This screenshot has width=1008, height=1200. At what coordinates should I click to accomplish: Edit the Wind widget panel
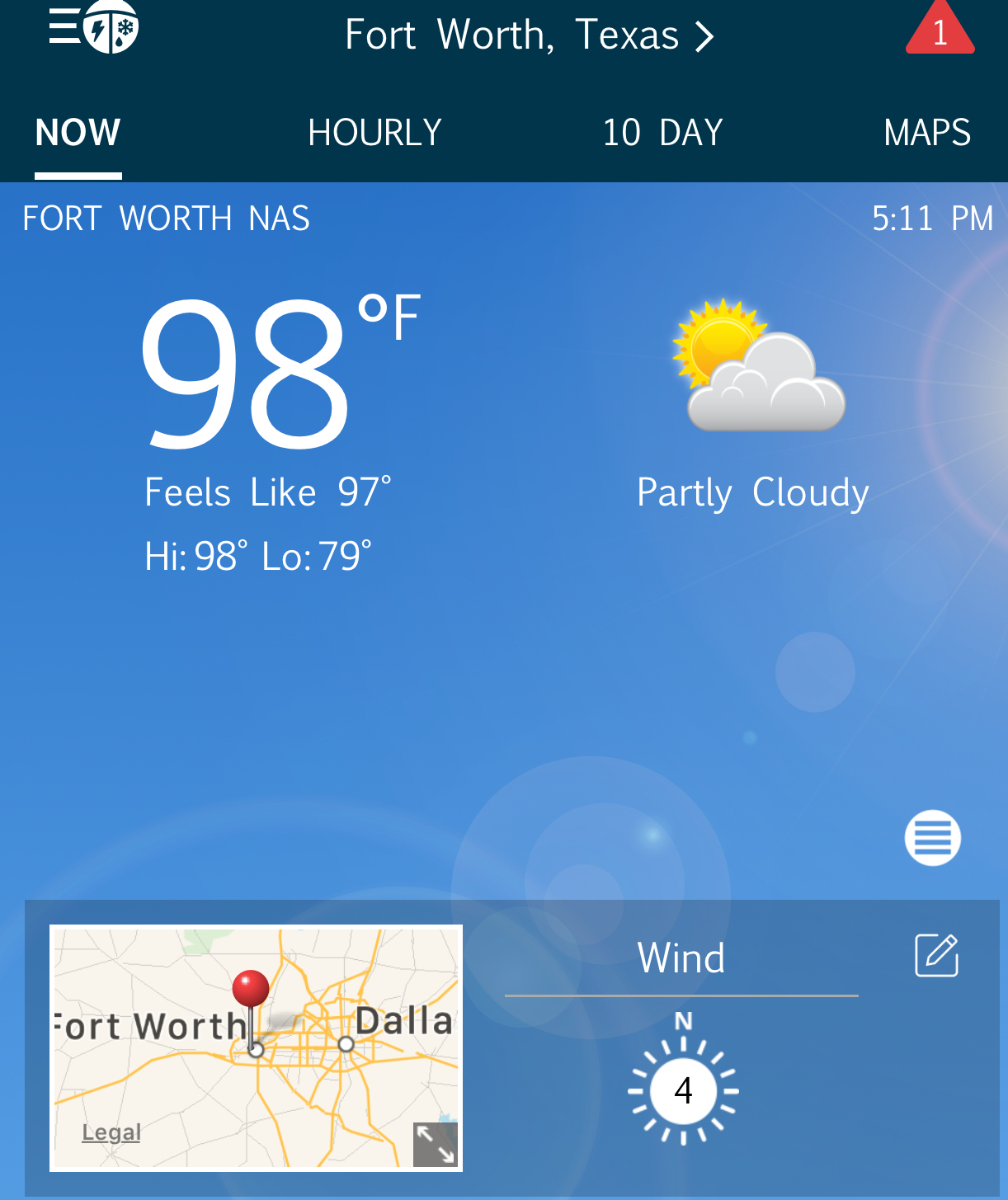pos(936,956)
